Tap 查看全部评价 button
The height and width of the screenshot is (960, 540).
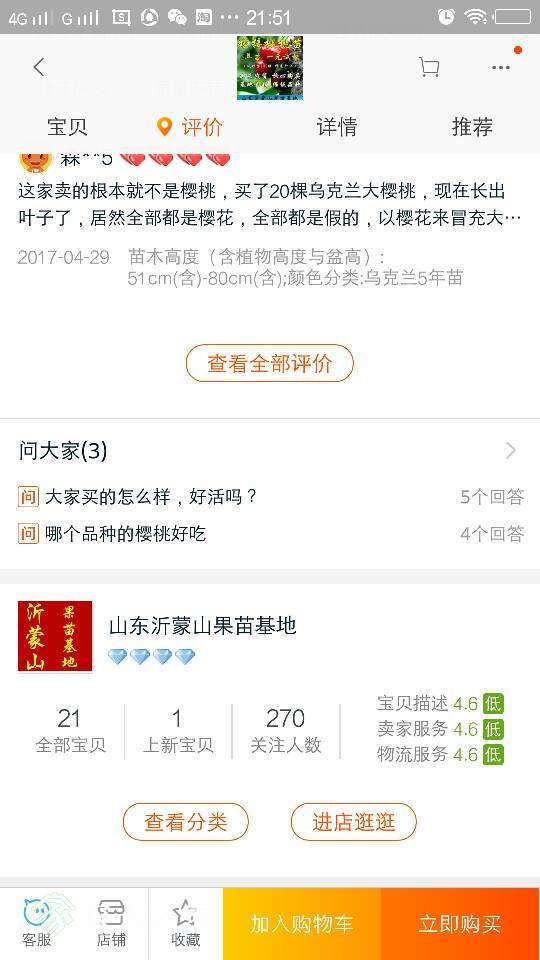(270, 363)
